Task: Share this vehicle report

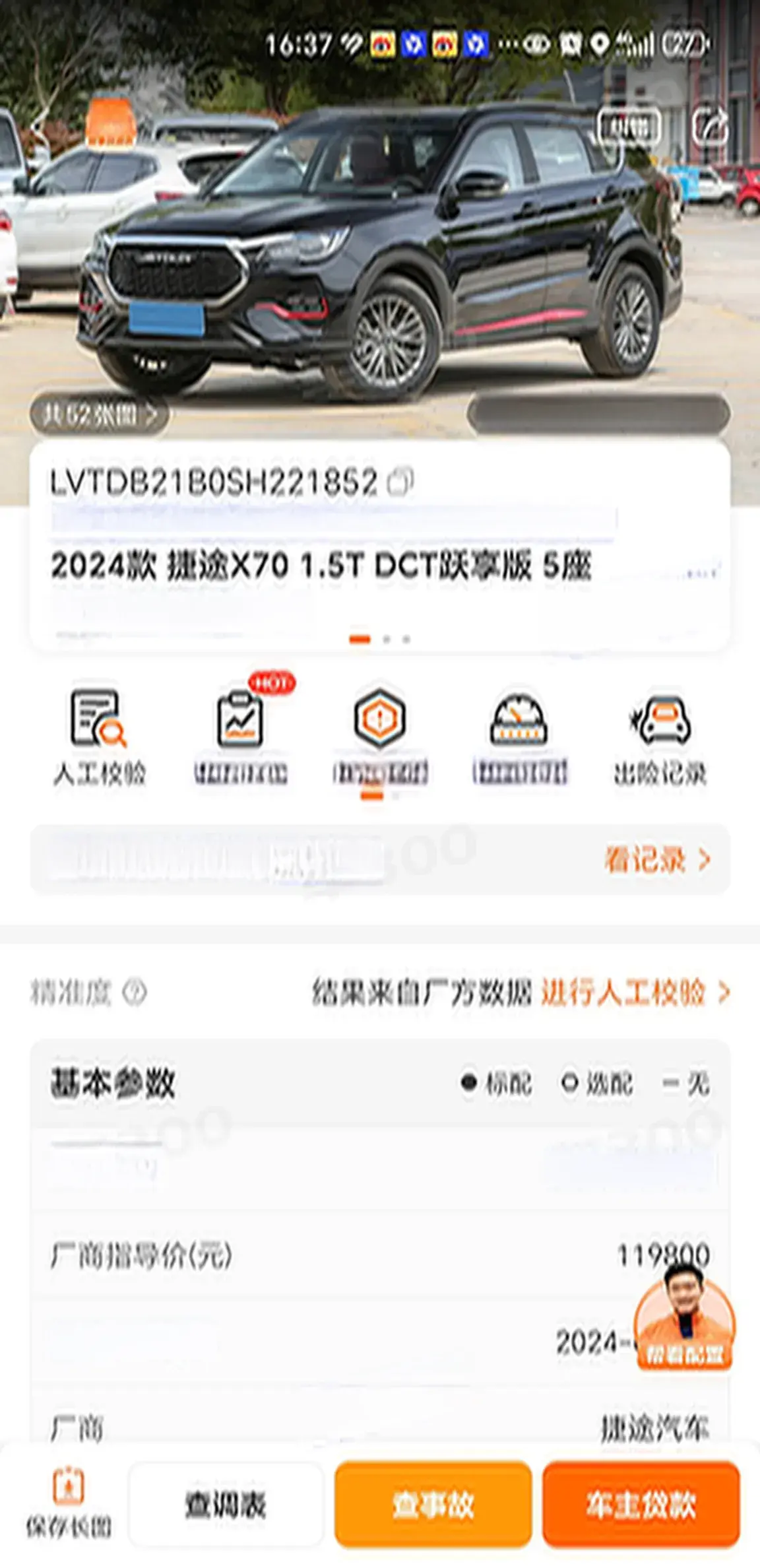Action: click(x=710, y=127)
